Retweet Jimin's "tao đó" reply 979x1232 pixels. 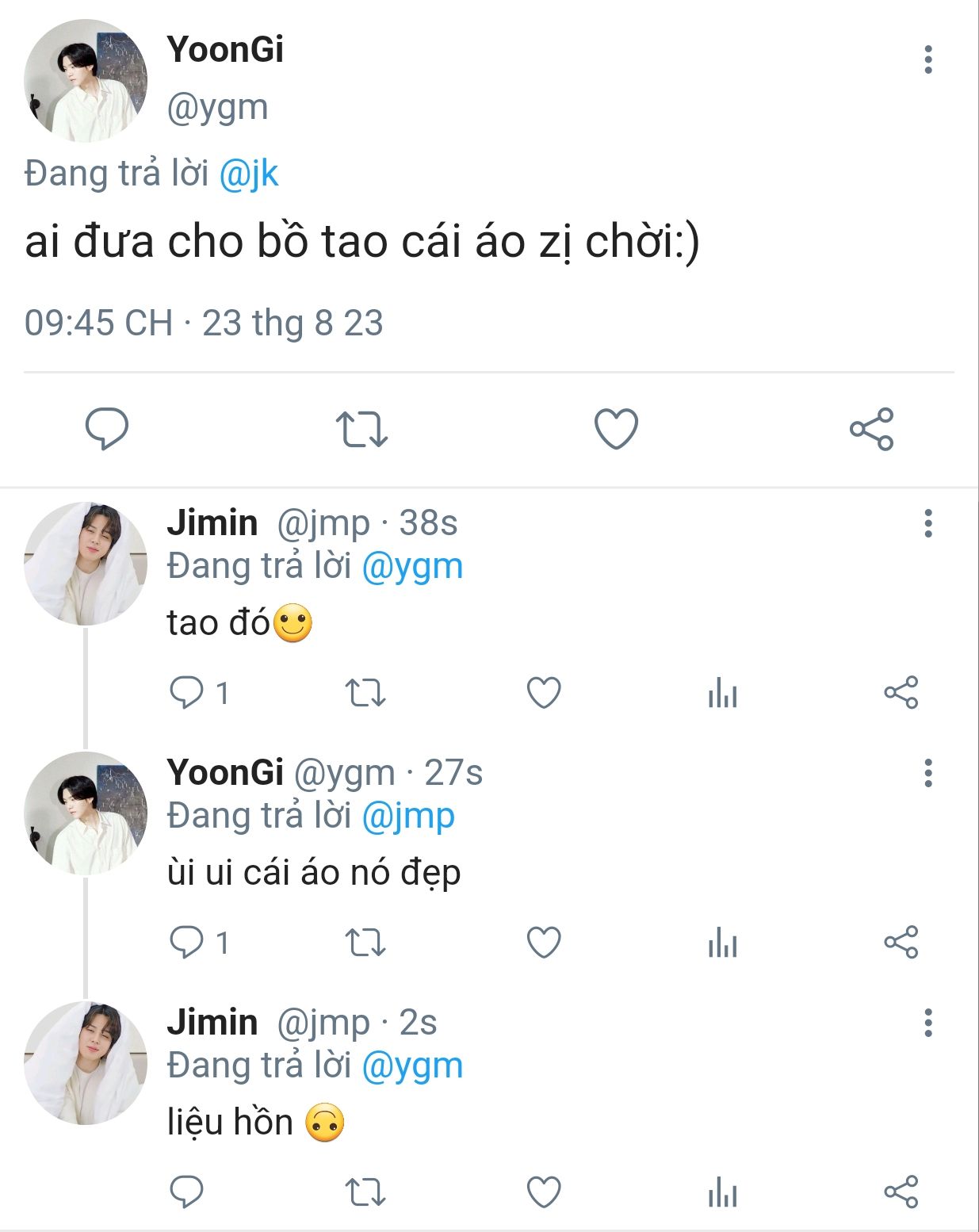[x=365, y=693]
